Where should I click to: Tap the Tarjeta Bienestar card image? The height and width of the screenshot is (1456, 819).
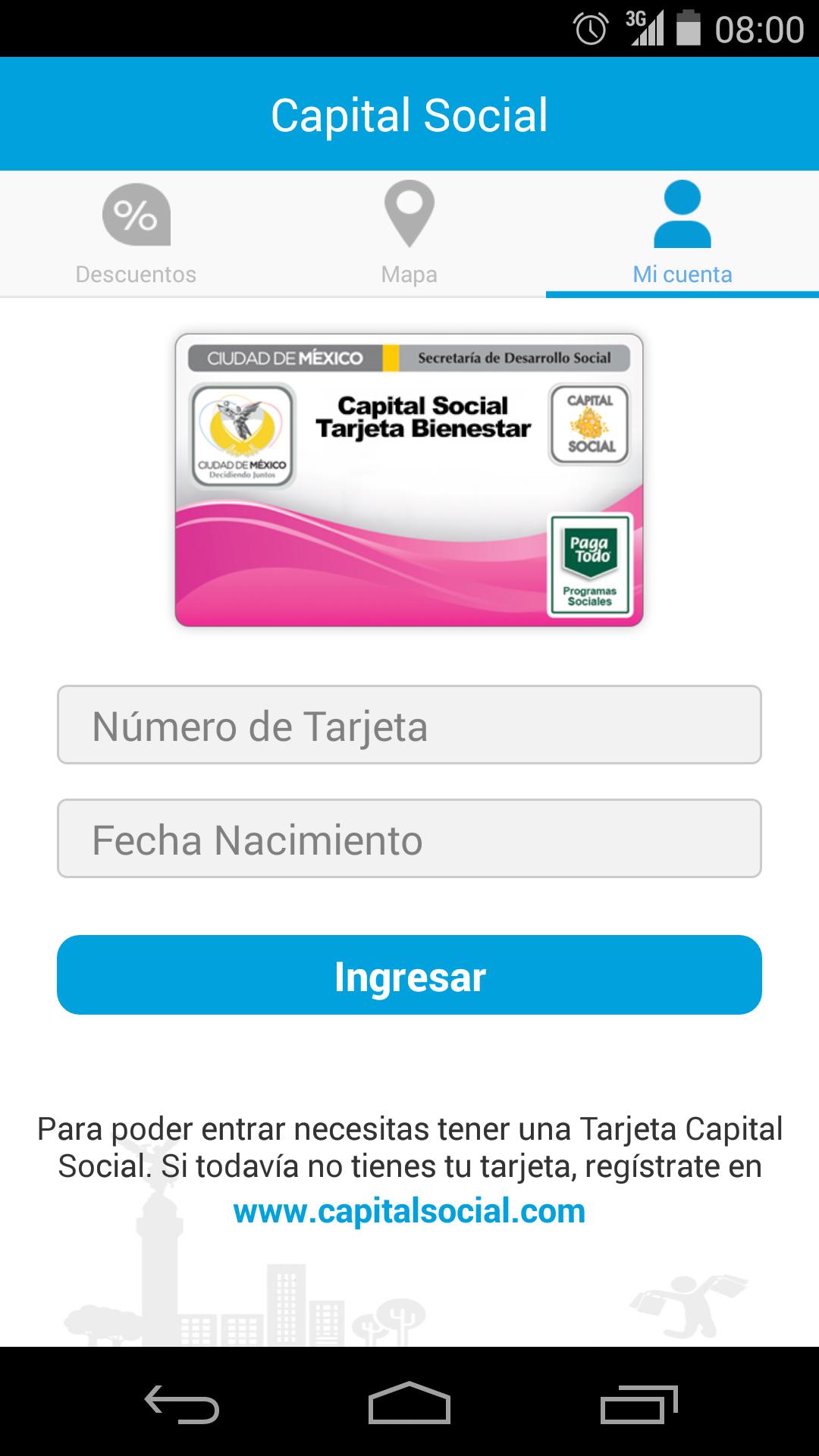point(409,480)
